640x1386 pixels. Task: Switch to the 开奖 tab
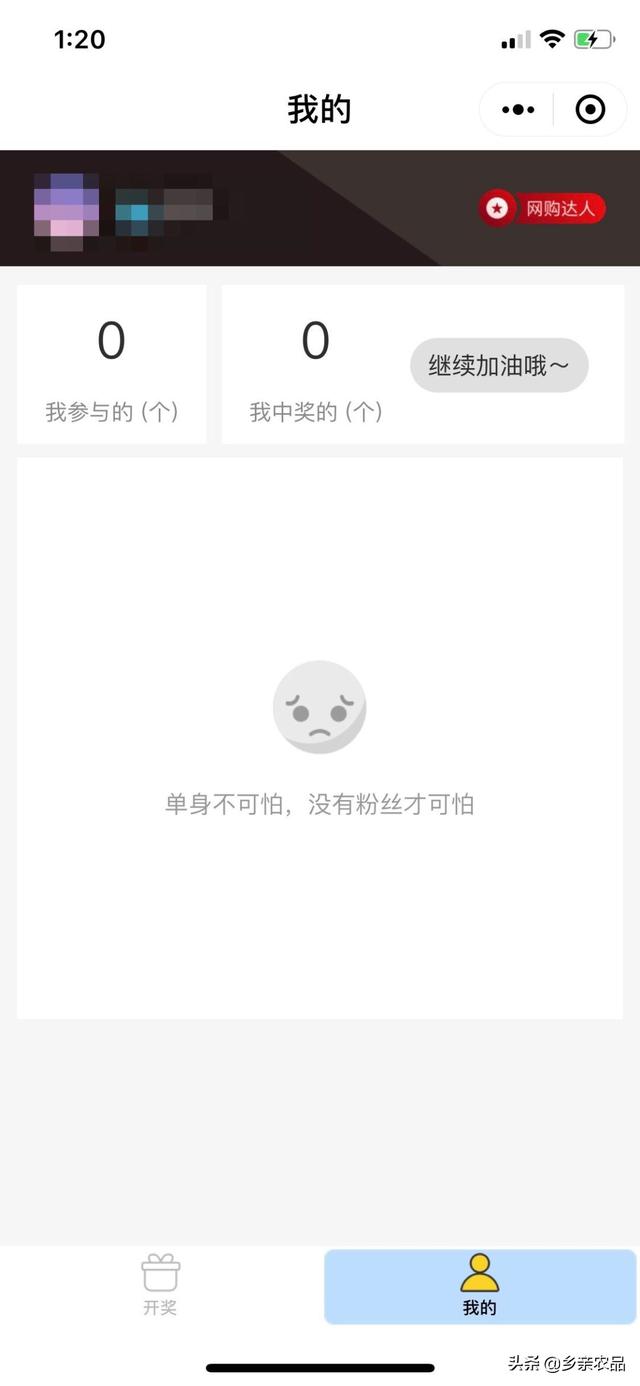(160, 1286)
